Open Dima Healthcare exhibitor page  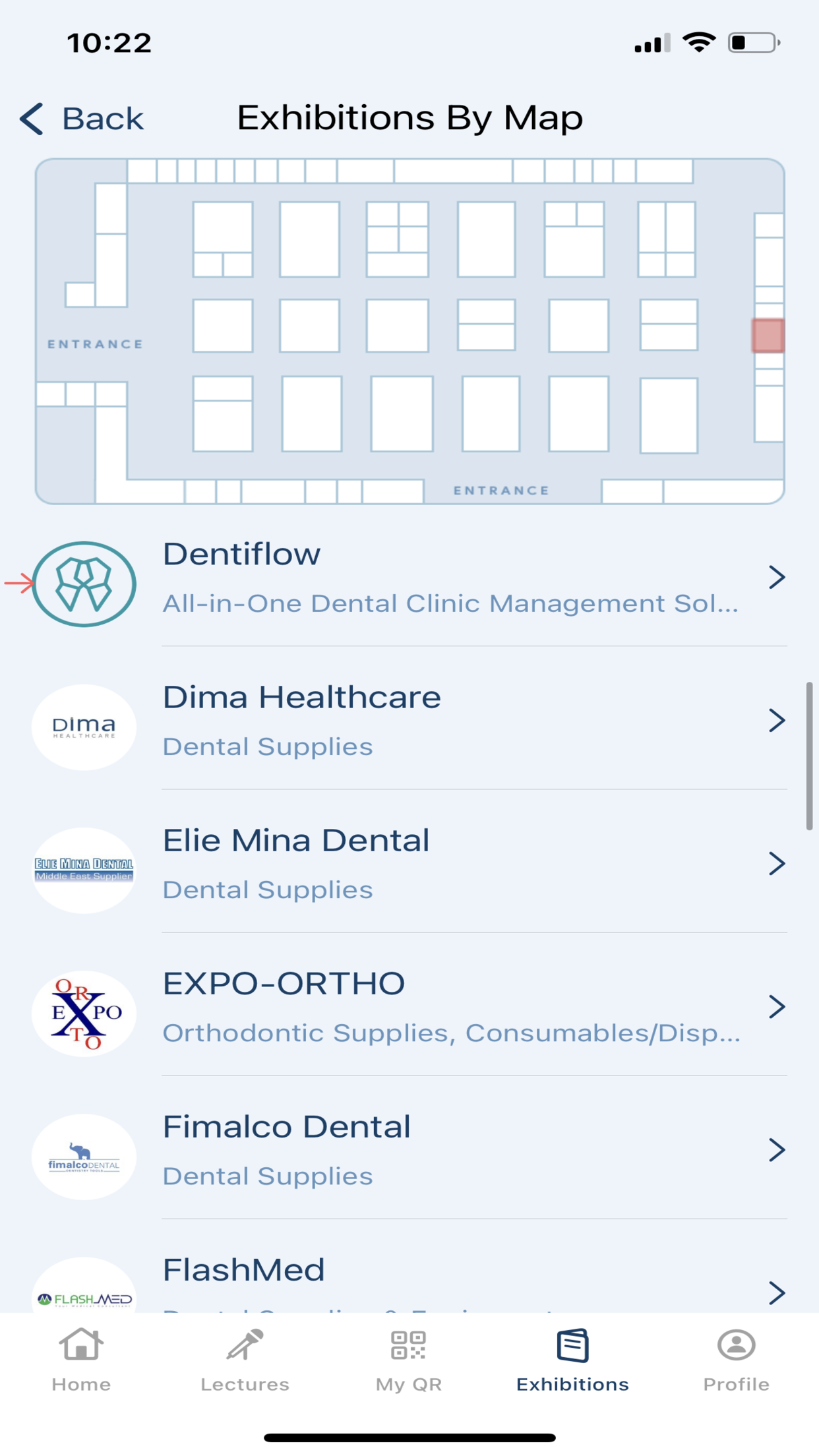tap(409, 721)
